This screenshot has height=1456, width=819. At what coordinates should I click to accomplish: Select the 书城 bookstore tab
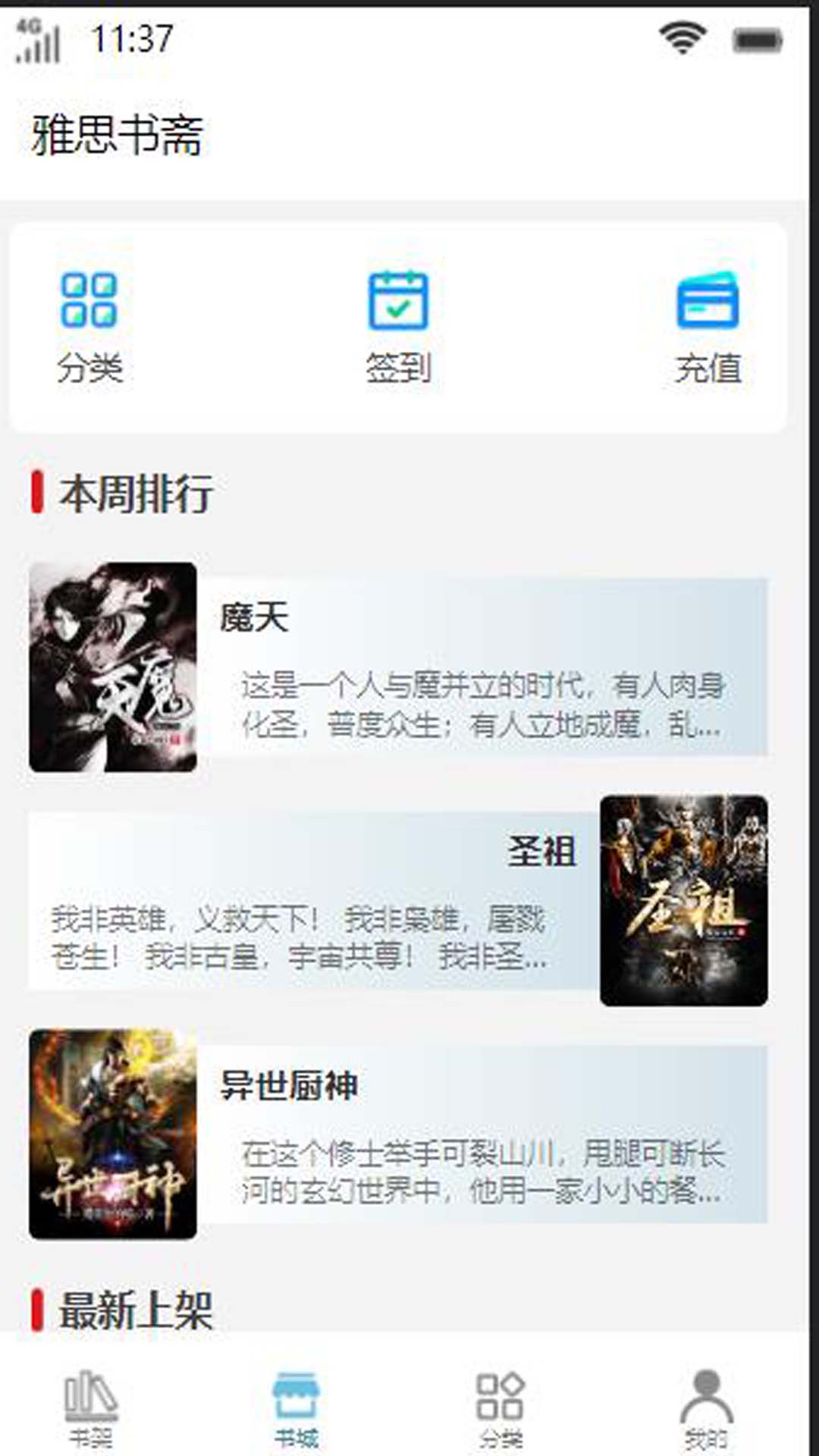click(297, 1408)
